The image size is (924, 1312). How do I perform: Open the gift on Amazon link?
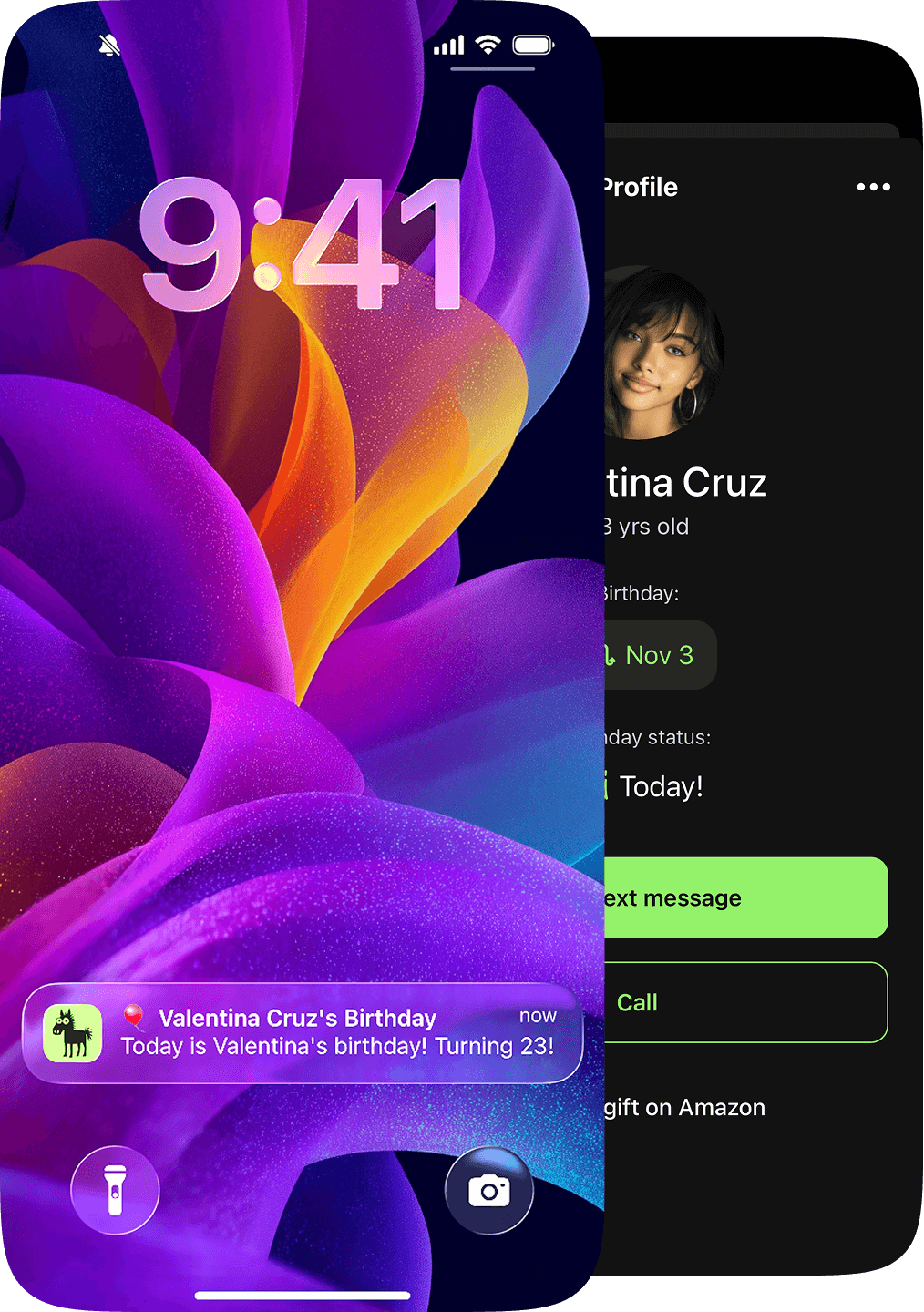683,1107
